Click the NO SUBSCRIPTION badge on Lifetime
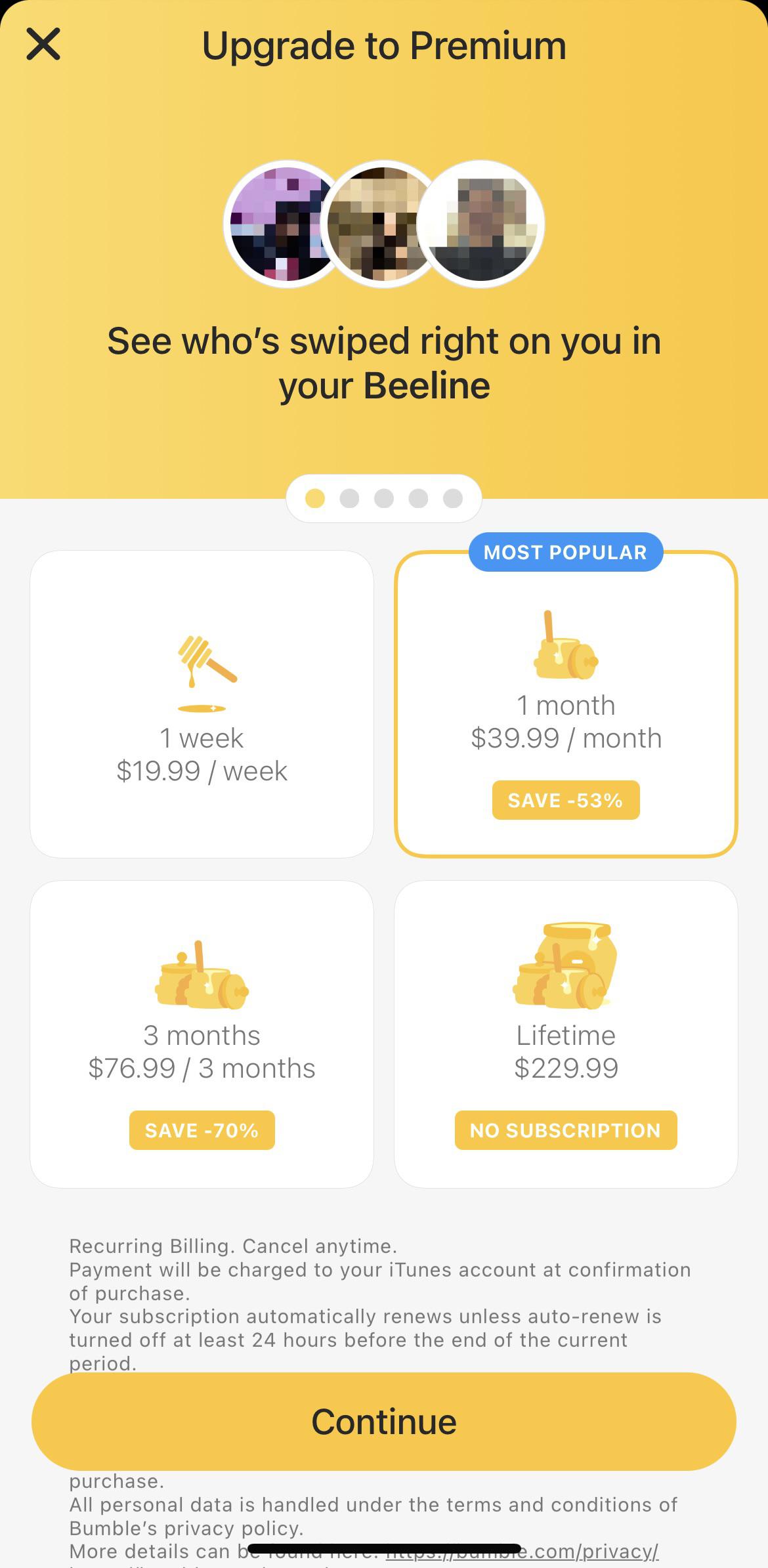This screenshot has width=768, height=1568. (566, 1130)
